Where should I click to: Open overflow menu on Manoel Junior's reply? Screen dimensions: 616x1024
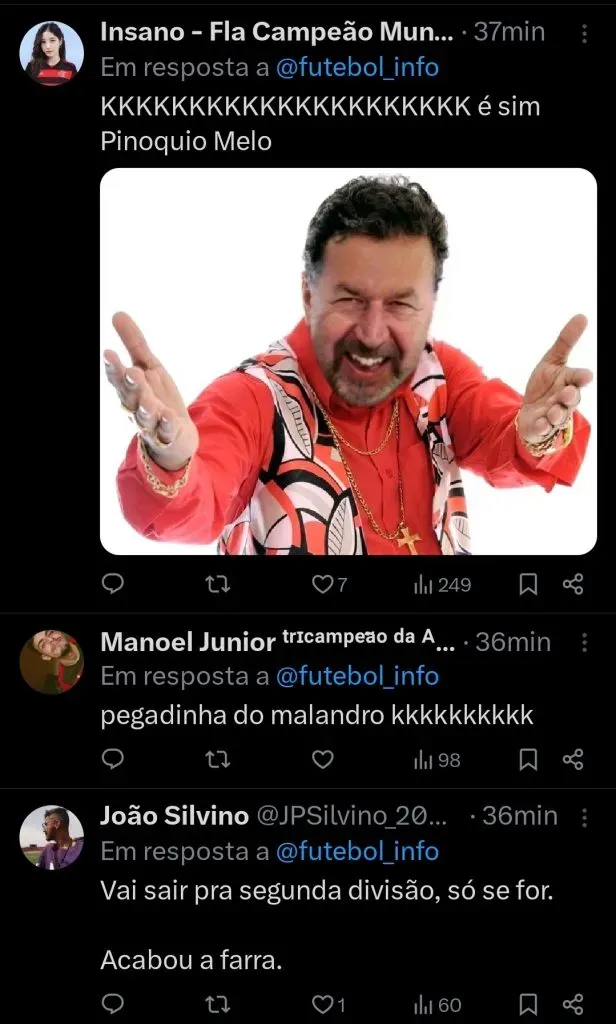click(x=584, y=643)
